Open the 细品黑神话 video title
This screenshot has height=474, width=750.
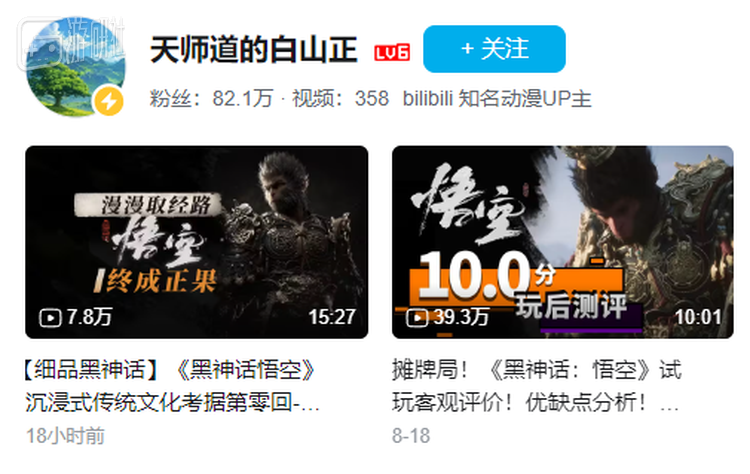point(172,387)
